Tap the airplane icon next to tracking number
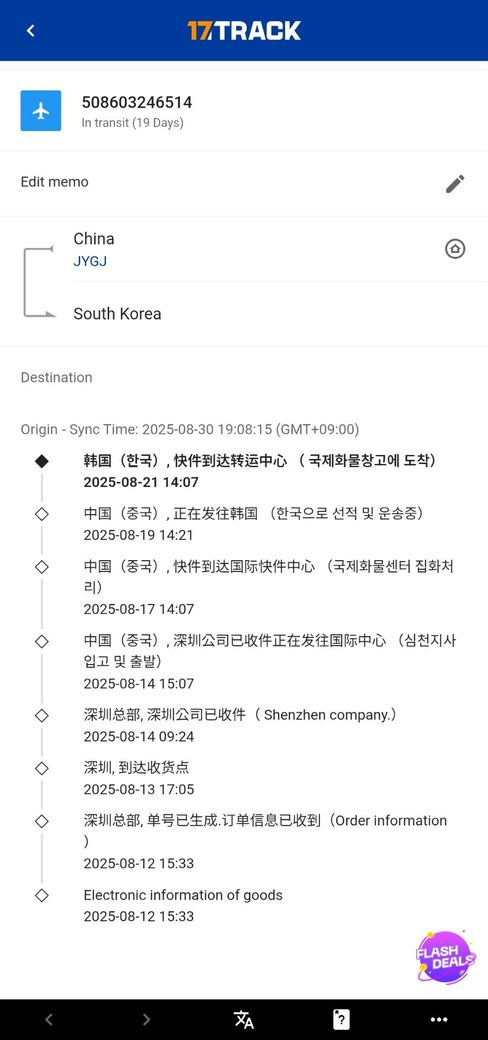Image resolution: width=488 pixels, height=1040 pixels. [x=41, y=111]
